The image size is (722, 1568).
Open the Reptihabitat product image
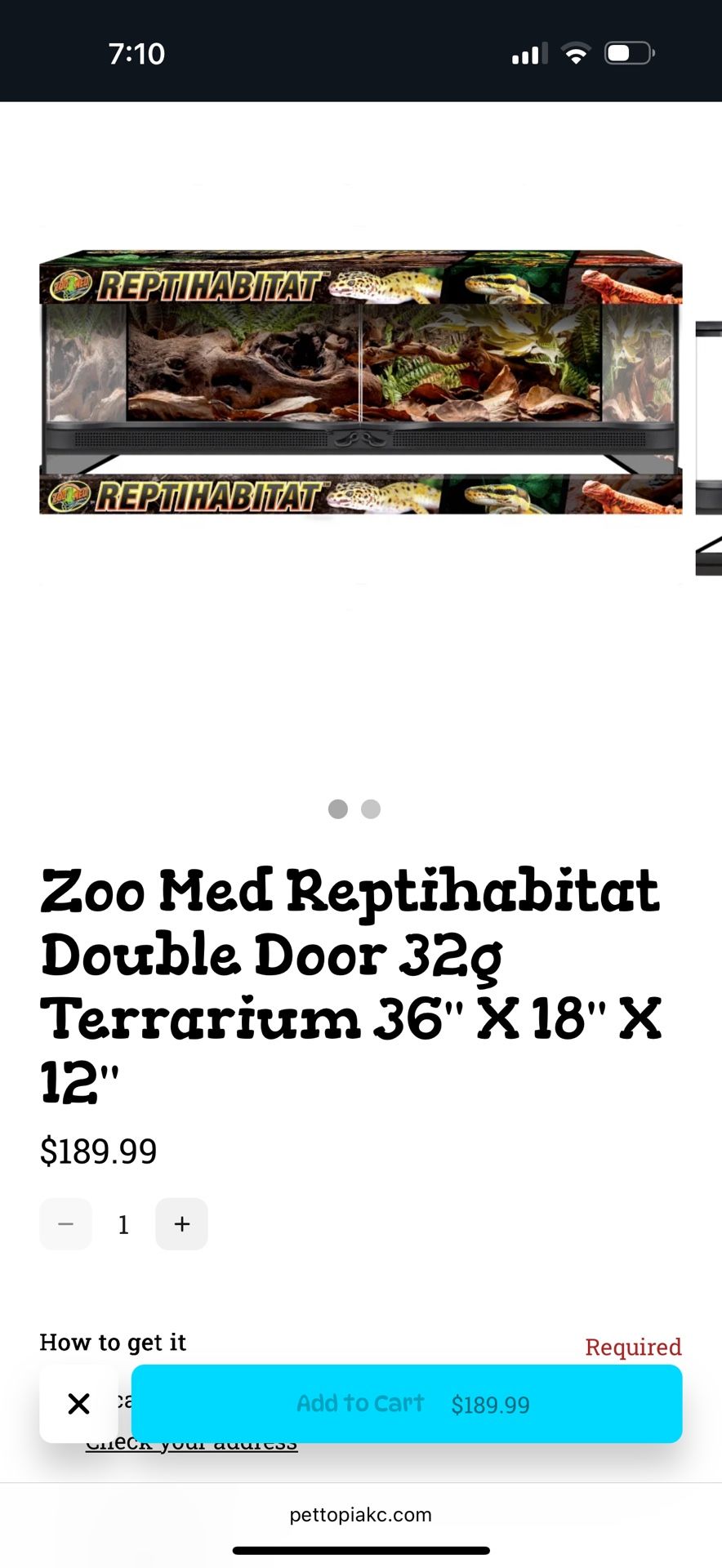[360, 382]
